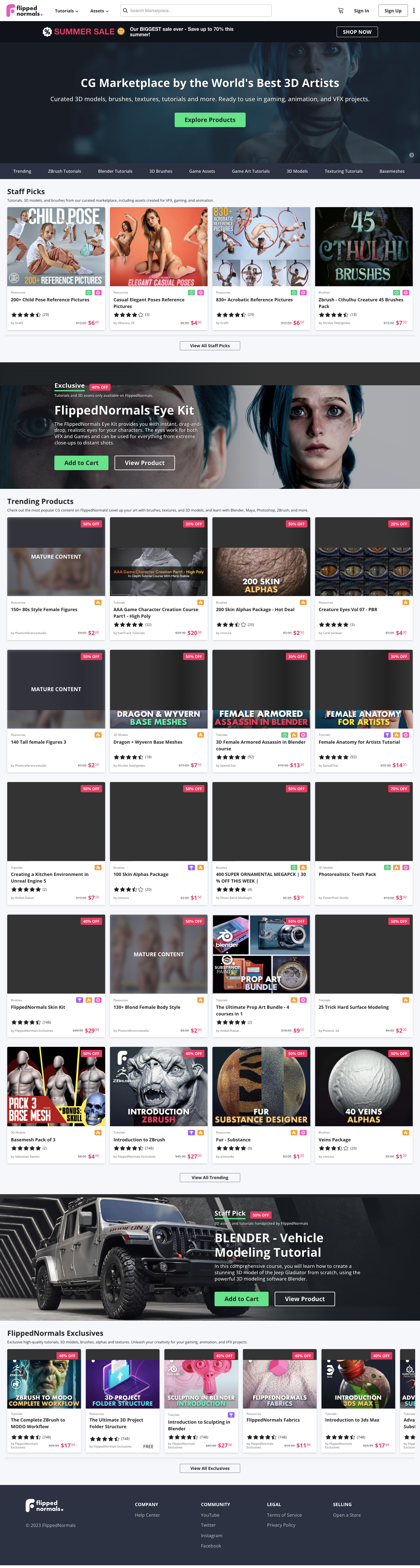Tap the Explore Products button
The image size is (420, 1568).
click(x=210, y=120)
